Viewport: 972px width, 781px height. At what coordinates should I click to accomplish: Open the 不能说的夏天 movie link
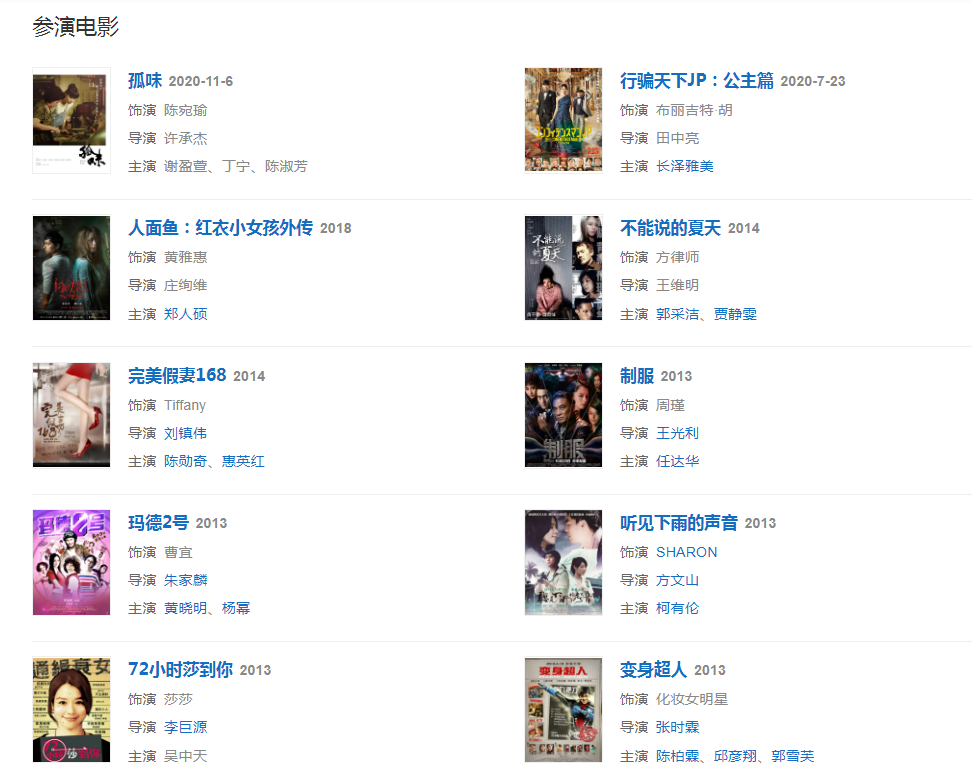670,228
